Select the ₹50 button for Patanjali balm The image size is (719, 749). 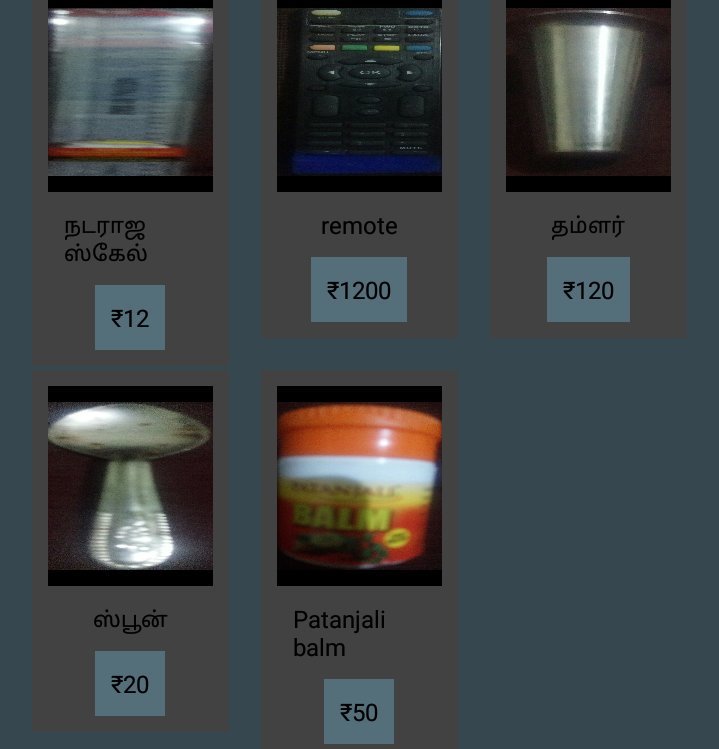(359, 712)
